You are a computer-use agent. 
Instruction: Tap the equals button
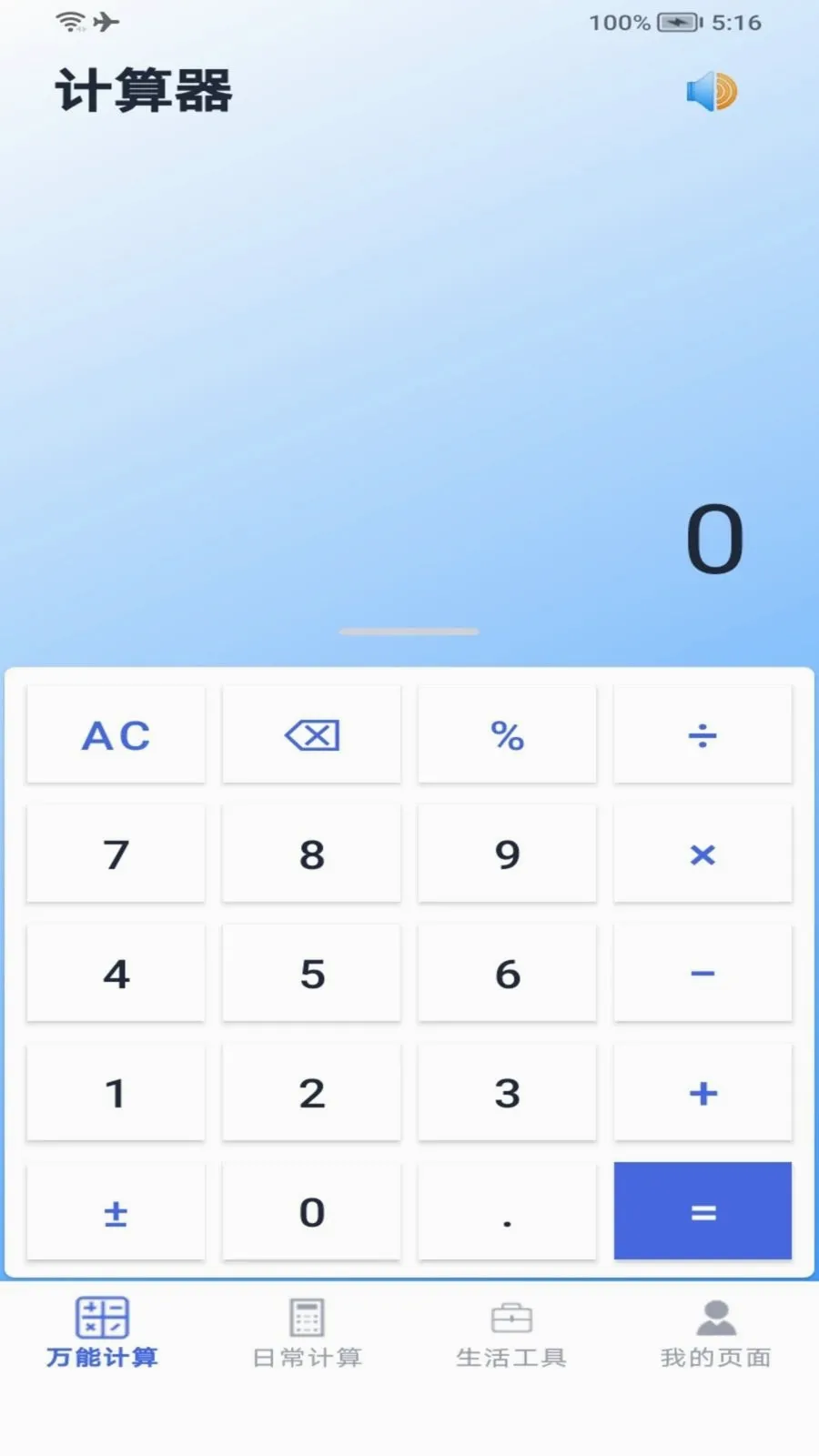coord(703,1211)
